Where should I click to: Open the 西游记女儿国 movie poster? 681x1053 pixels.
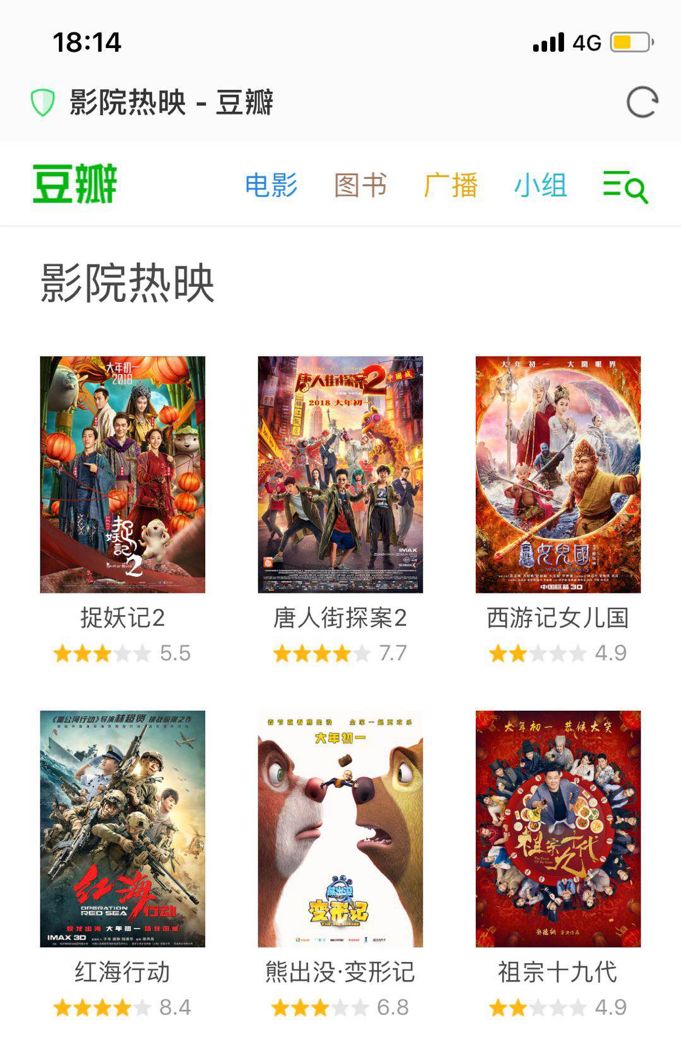click(558, 474)
